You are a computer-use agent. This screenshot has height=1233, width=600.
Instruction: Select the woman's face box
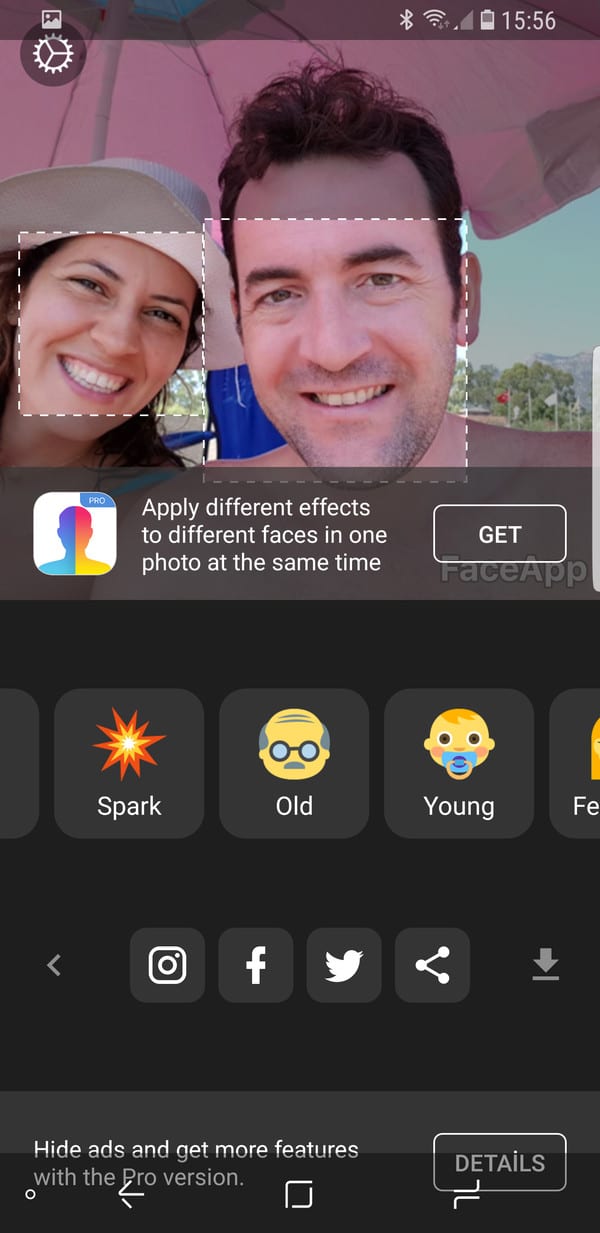(111, 323)
